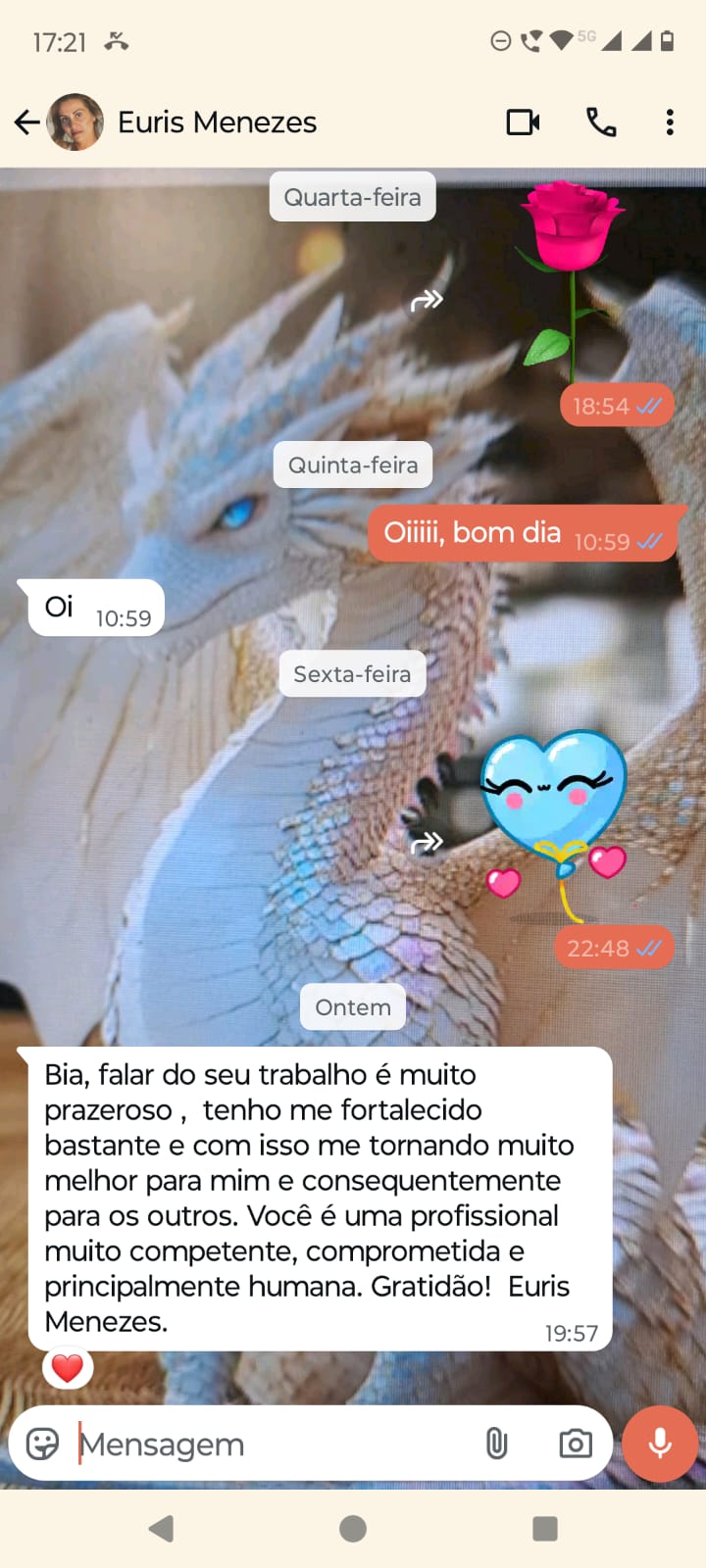Attach a file with the paperclip

[497, 1444]
